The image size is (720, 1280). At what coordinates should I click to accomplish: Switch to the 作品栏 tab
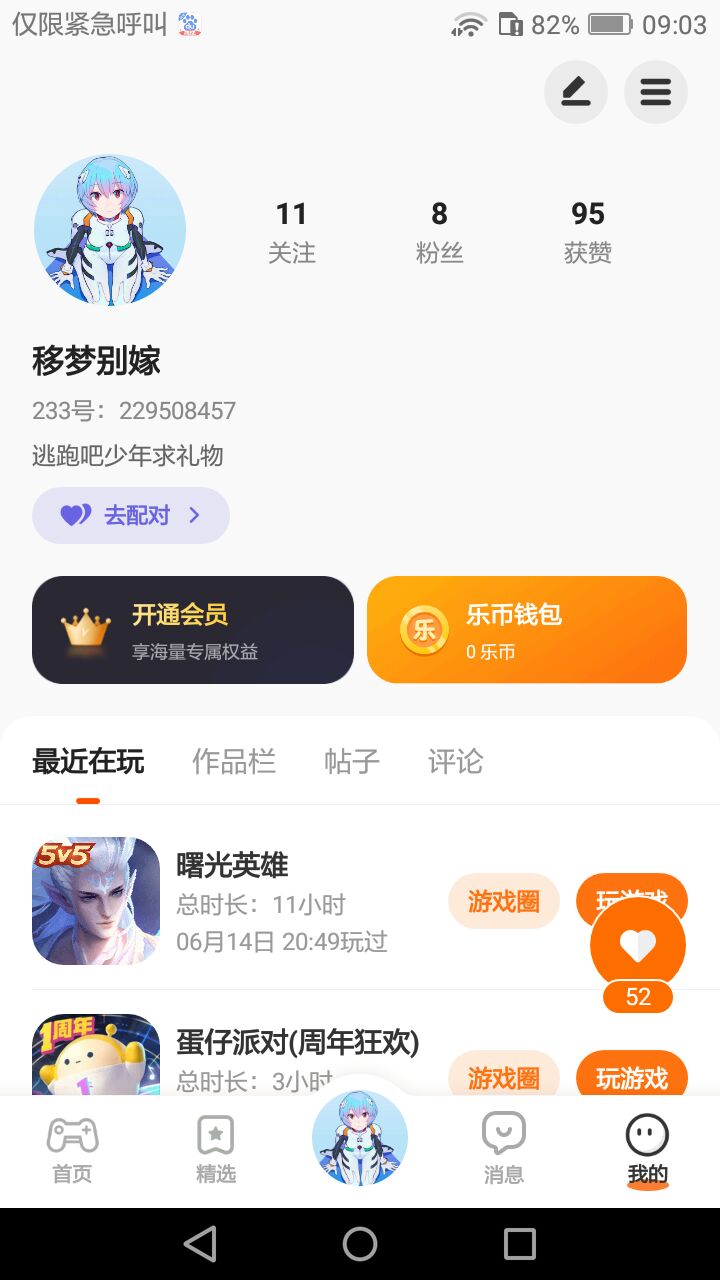[234, 762]
